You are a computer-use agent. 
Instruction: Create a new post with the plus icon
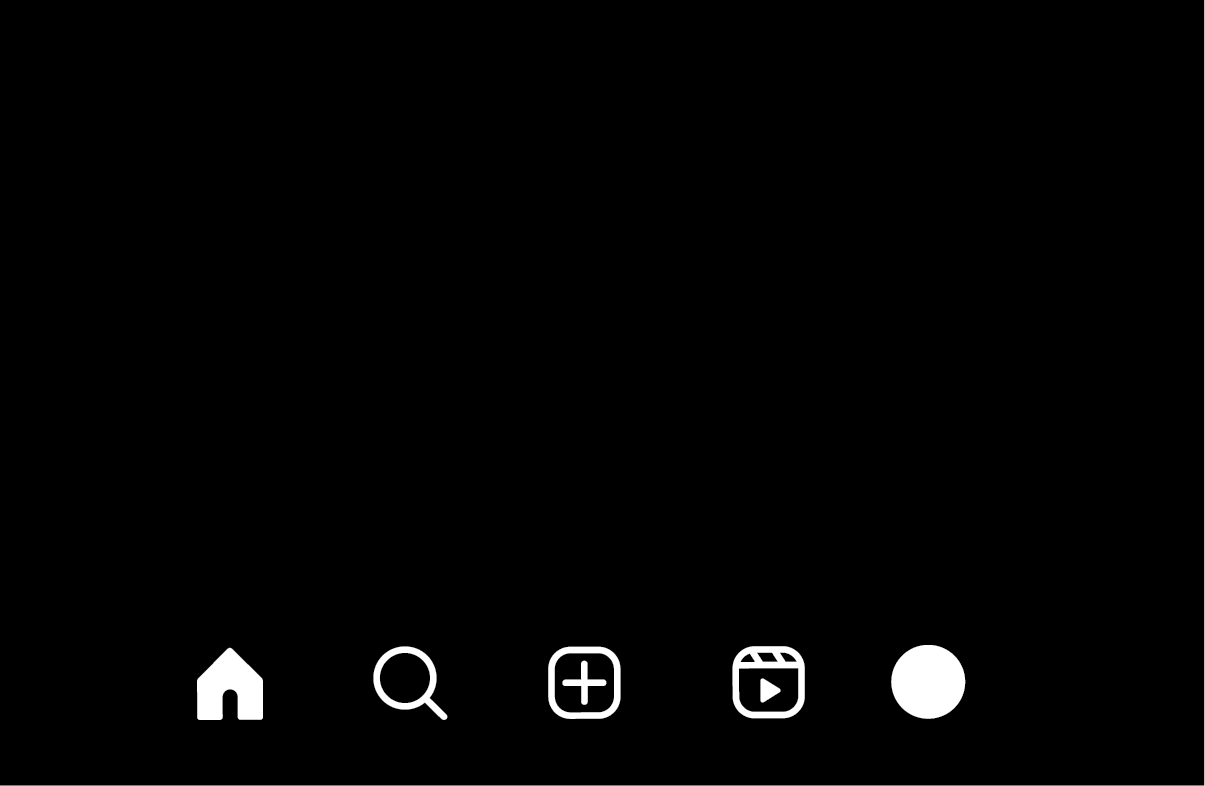tap(585, 683)
